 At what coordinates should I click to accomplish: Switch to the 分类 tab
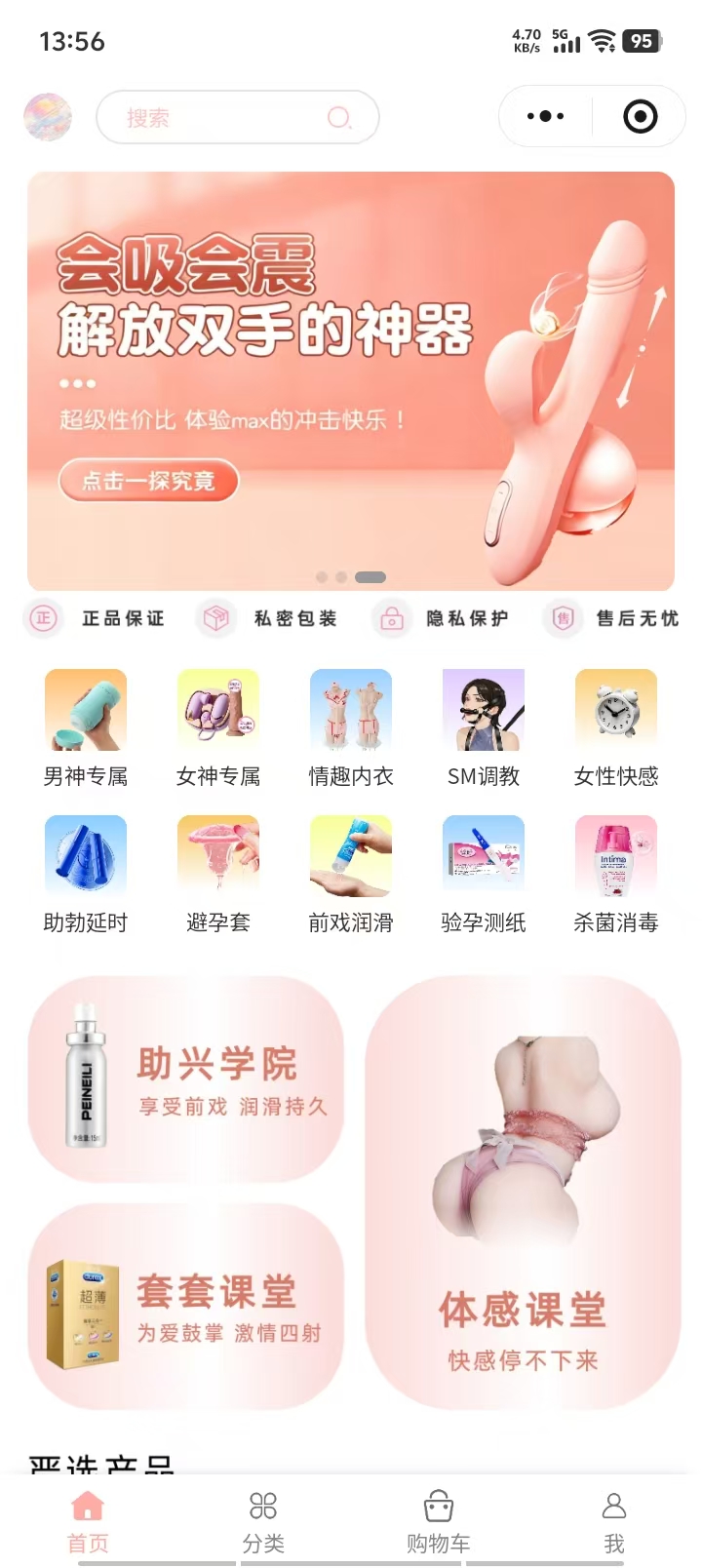[263, 1521]
